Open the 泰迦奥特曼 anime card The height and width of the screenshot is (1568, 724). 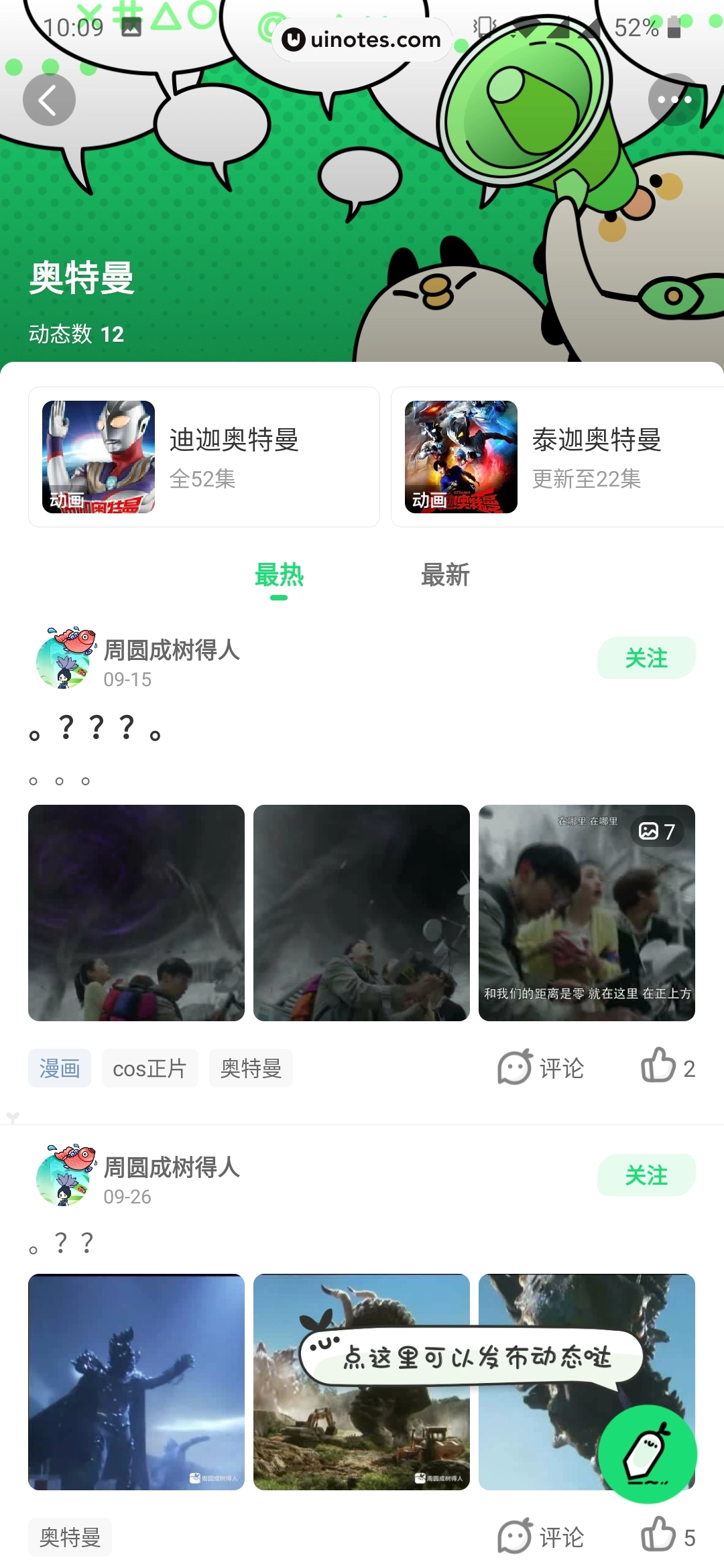[x=556, y=457]
